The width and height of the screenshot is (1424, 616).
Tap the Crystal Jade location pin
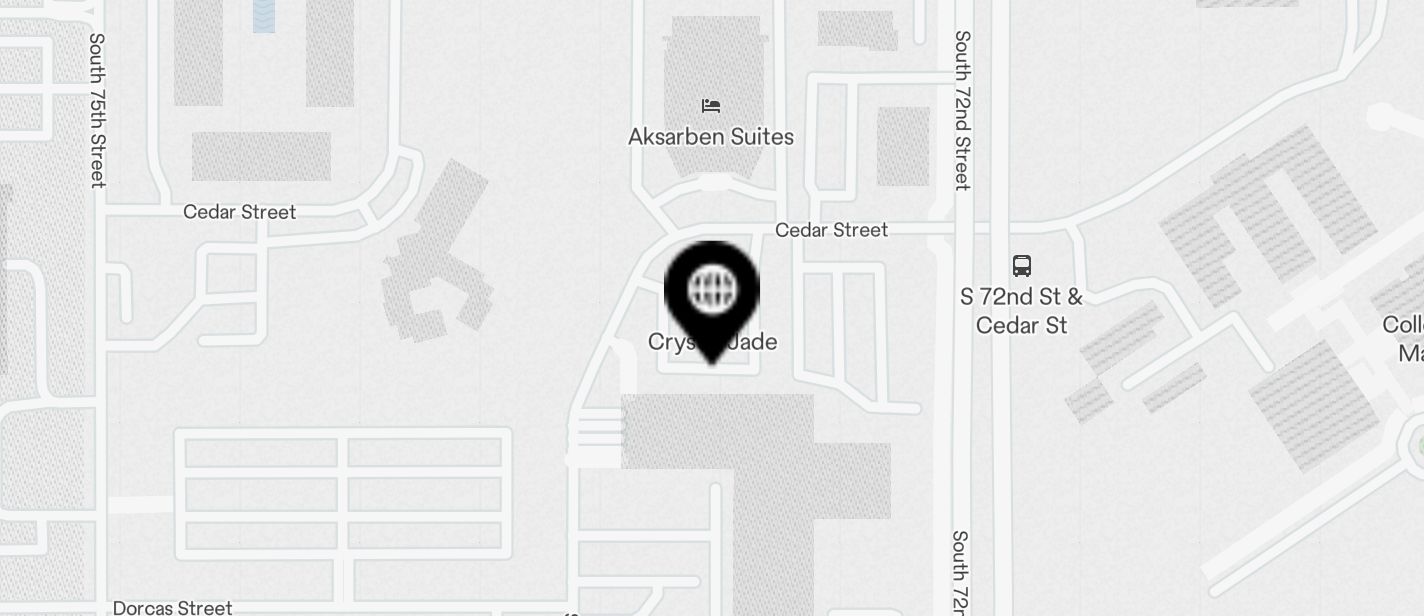point(712,291)
